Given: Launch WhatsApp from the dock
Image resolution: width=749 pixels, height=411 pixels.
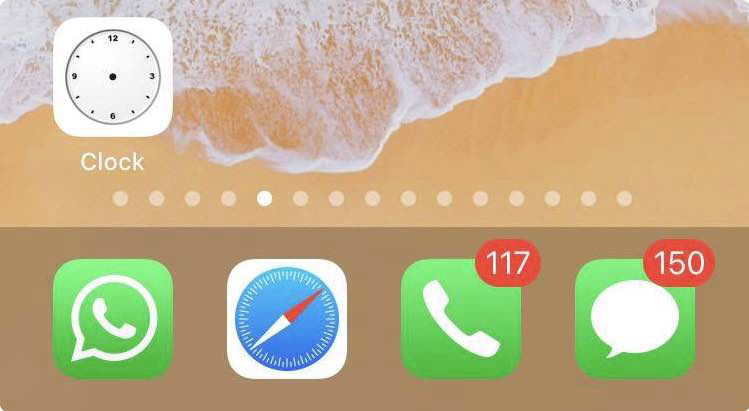Looking at the screenshot, I should [112, 319].
